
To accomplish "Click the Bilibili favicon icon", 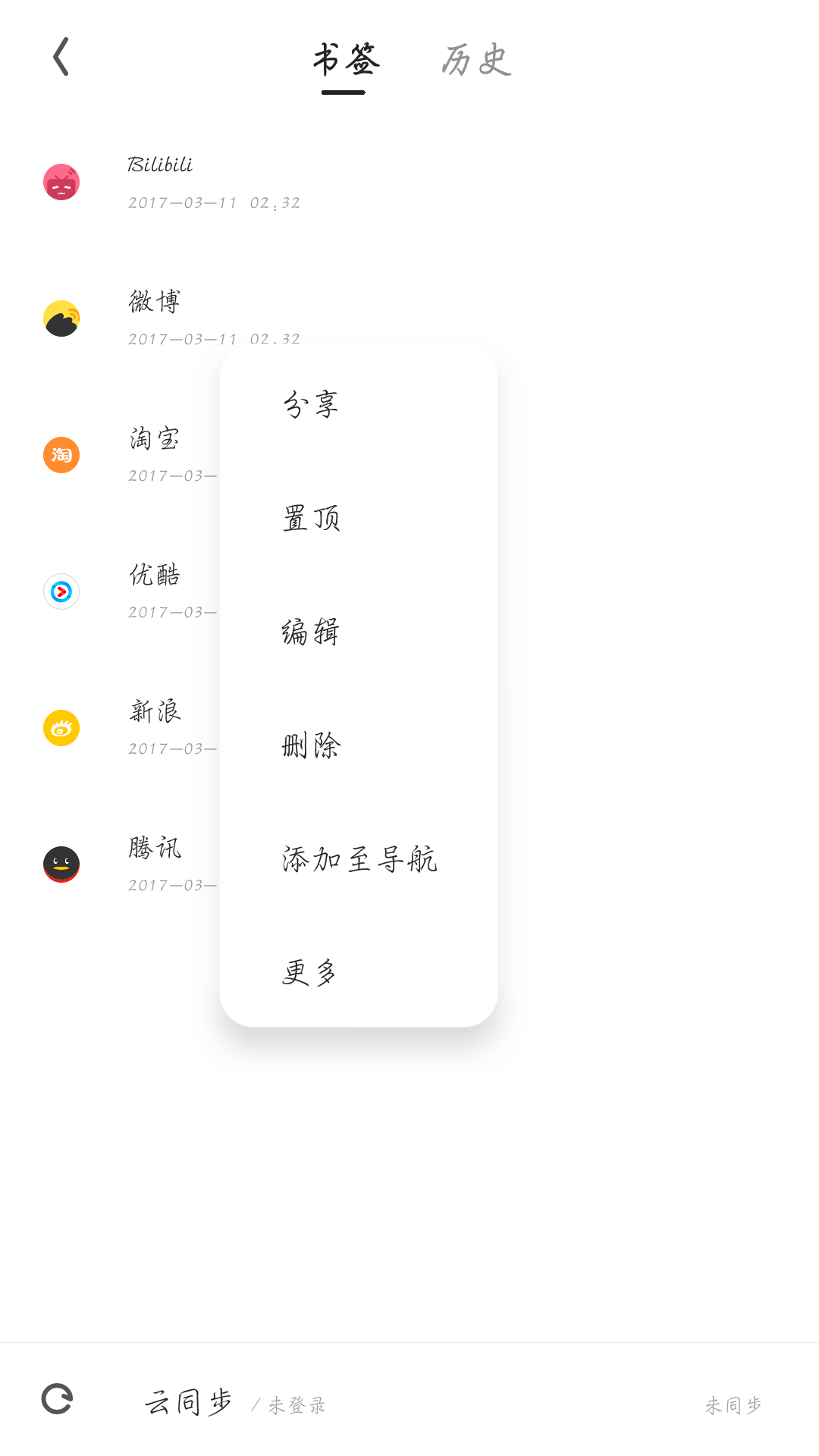I will 61,182.
